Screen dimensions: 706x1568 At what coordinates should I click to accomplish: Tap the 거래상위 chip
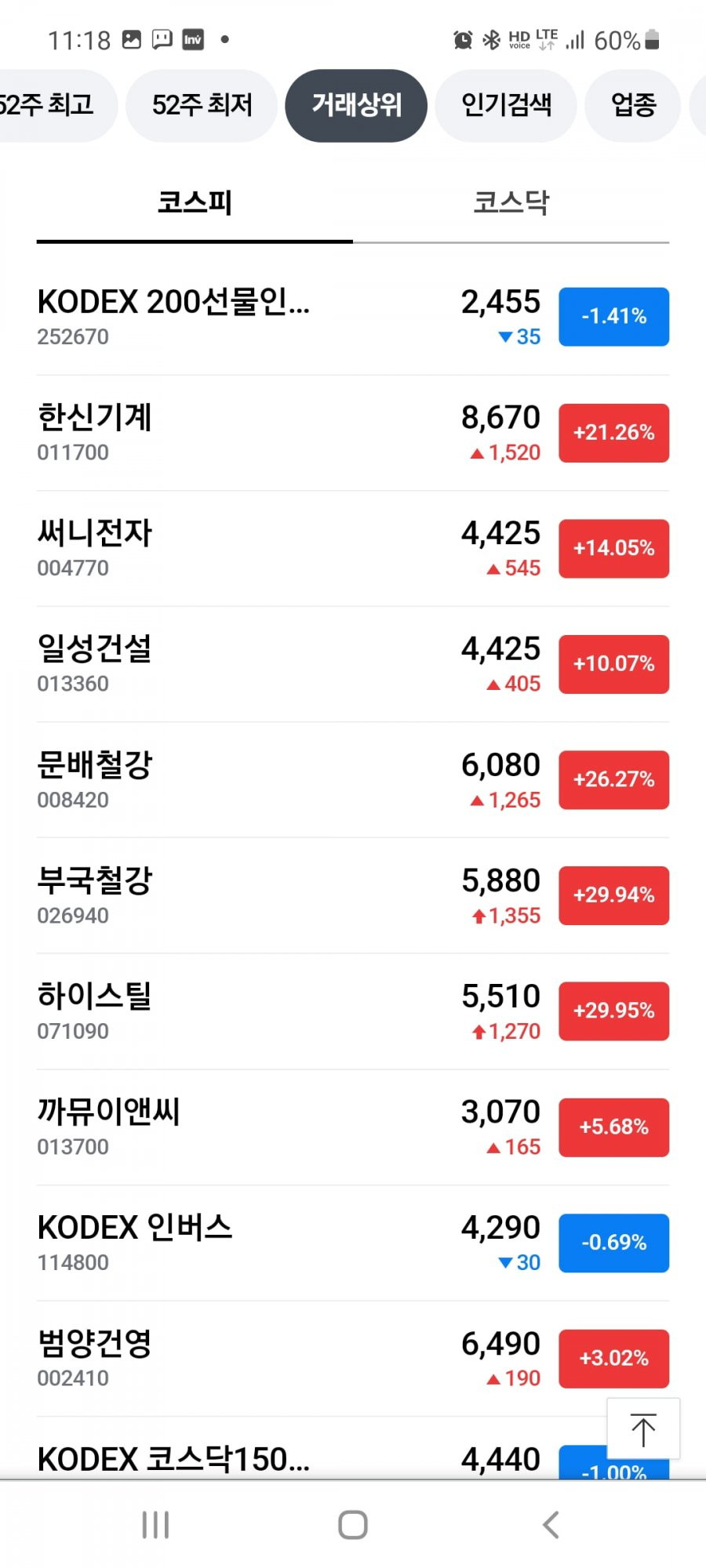pyautogui.click(x=356, y=105)
